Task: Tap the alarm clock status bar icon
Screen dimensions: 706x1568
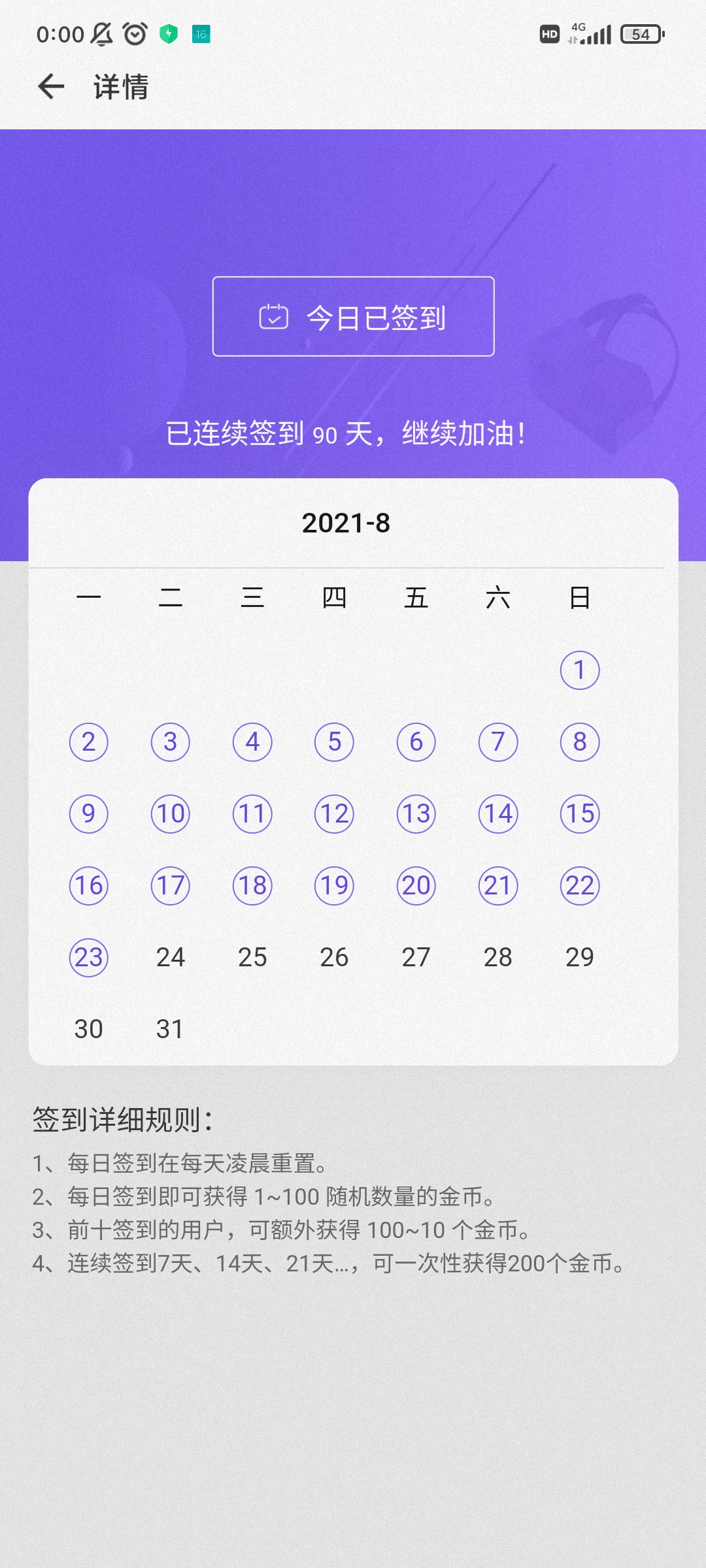Action: (x=133, y=34)
